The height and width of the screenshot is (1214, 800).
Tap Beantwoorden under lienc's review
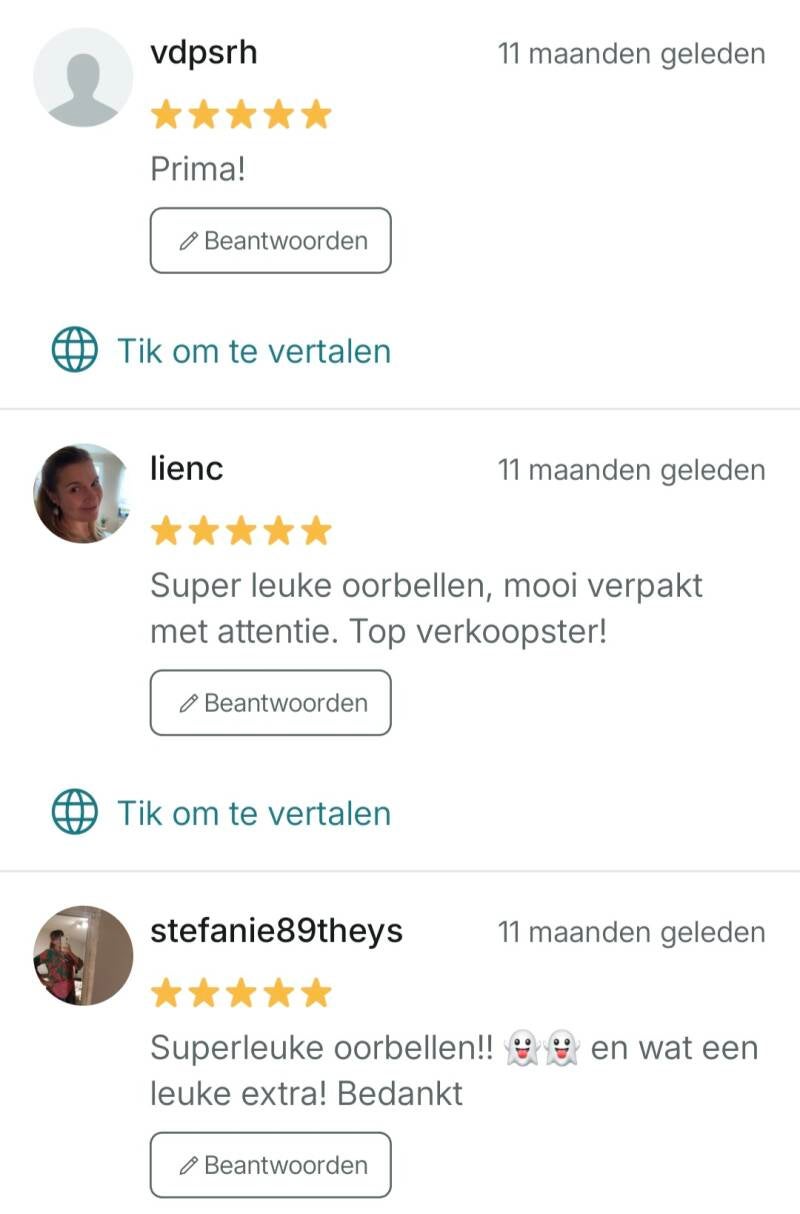pos(270,703)
